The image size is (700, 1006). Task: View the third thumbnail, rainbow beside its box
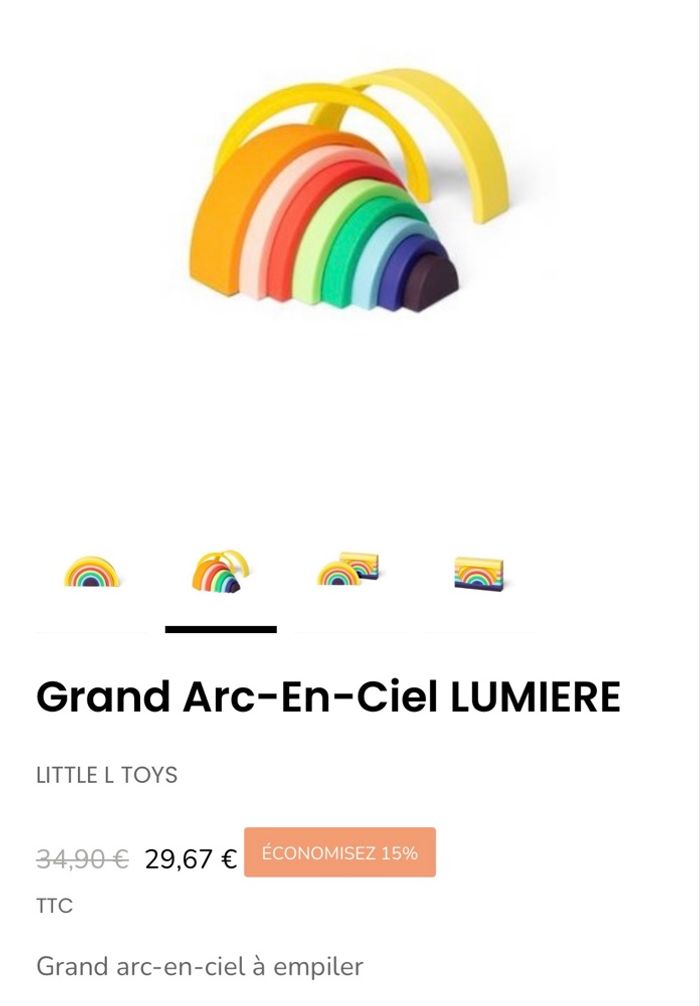click(349, 571)
